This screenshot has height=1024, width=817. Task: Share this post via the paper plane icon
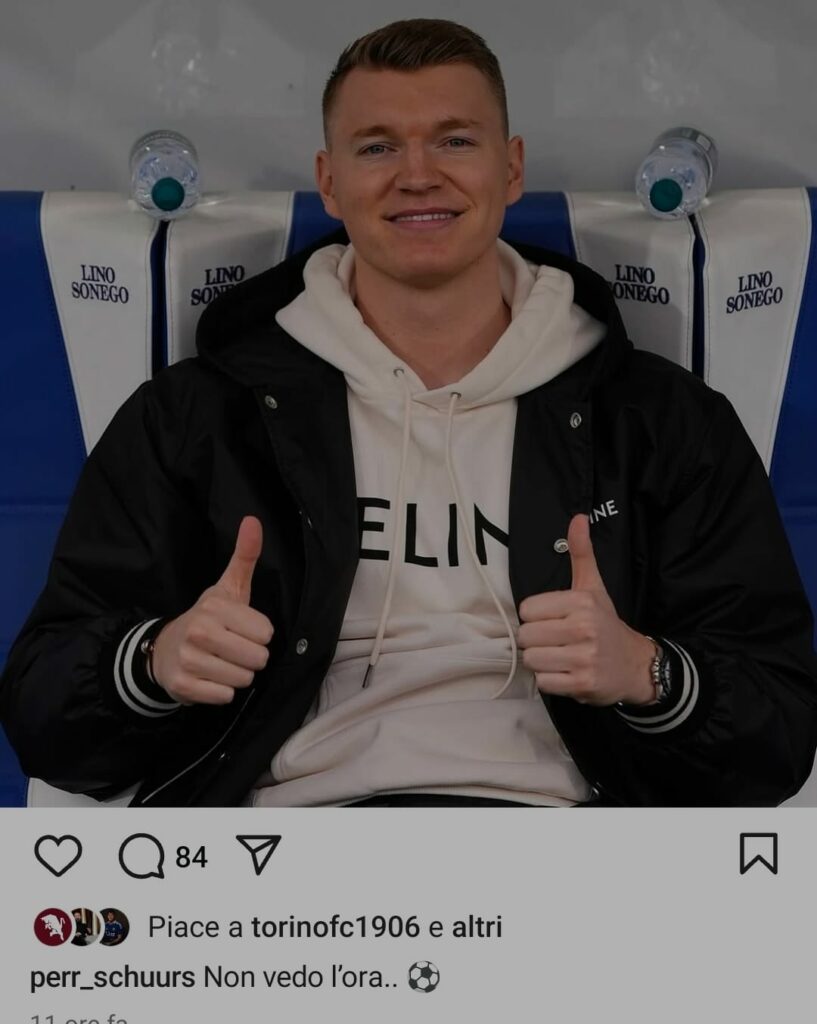(x=258, y=855)
